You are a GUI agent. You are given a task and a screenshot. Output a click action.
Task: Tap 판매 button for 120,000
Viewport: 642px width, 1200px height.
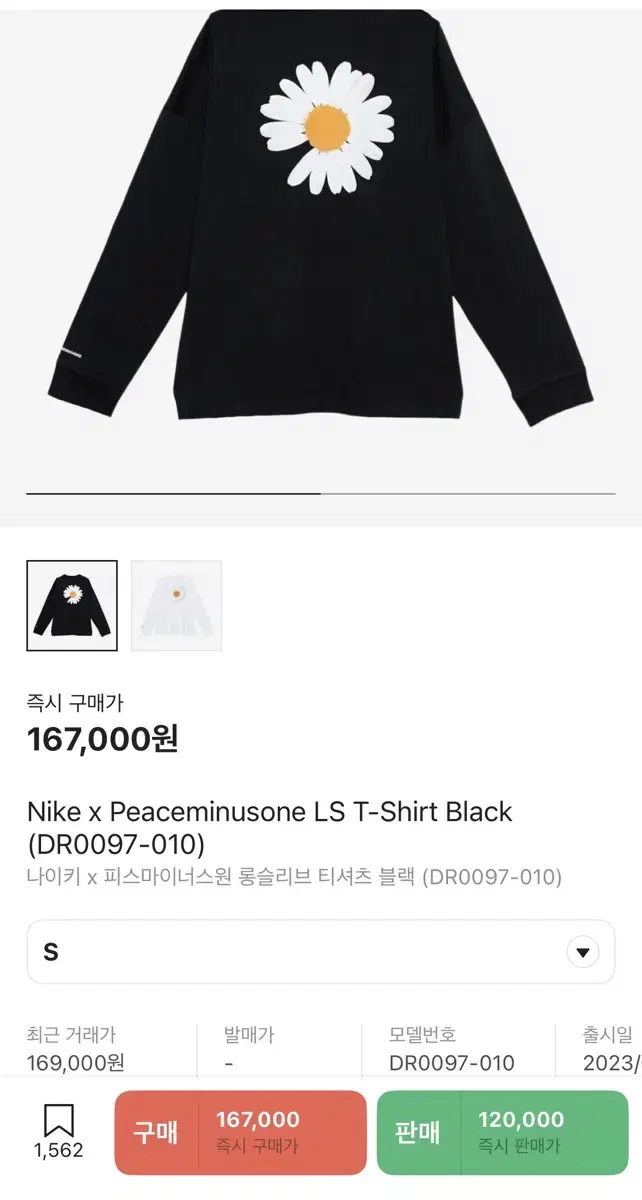point(502,1132)
